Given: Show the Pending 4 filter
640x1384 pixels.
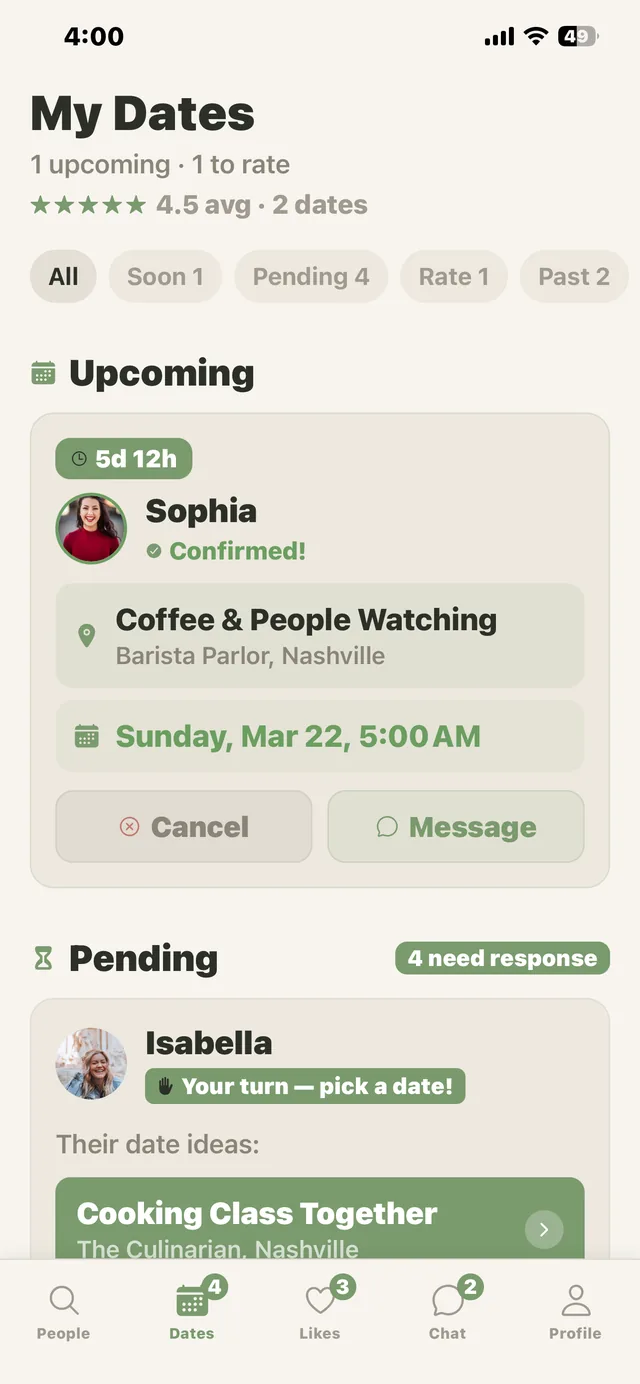Looking at the screenshot, I should [x=310, y=277].
